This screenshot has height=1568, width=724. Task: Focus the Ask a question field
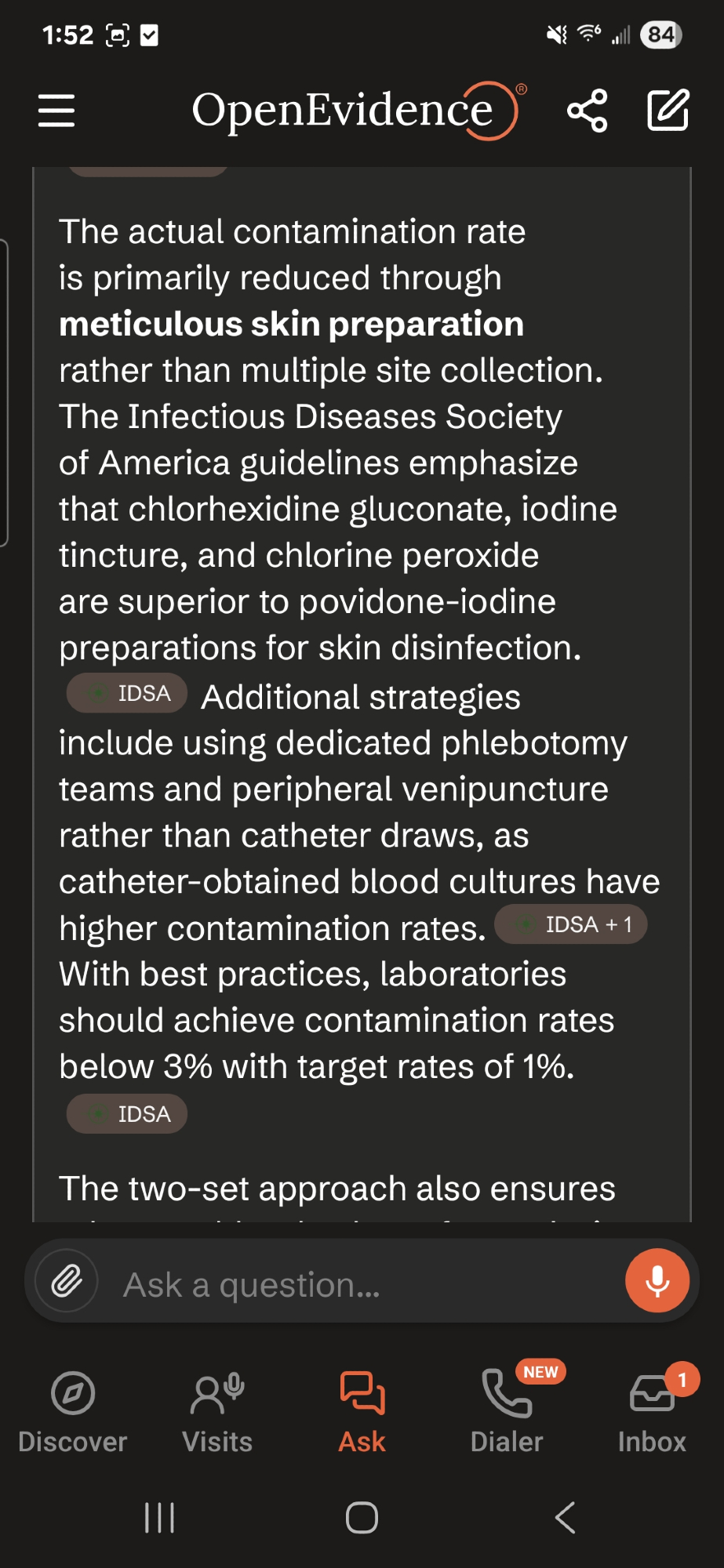(361, 1284)
